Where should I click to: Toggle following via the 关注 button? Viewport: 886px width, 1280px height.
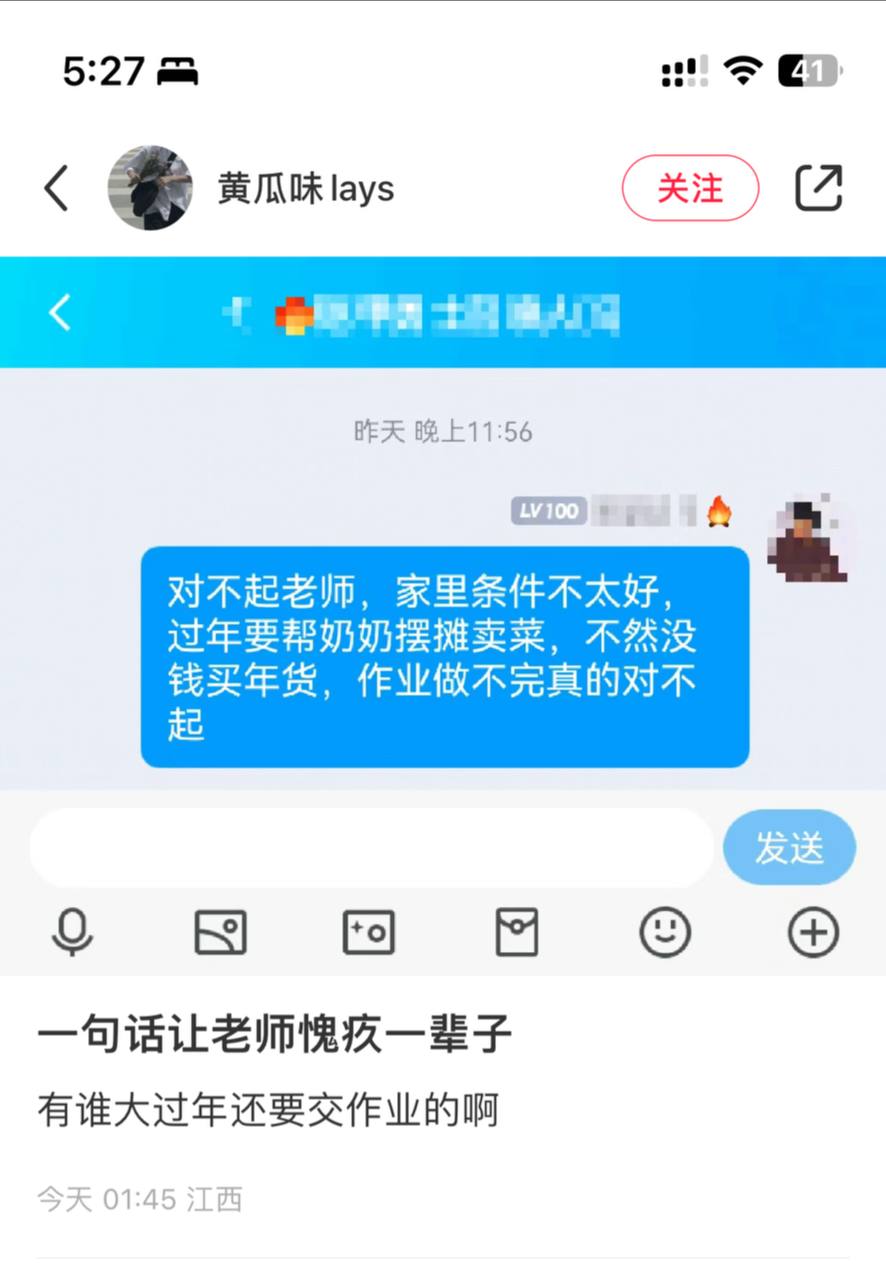pyautogui.click(x=690, y=188)
